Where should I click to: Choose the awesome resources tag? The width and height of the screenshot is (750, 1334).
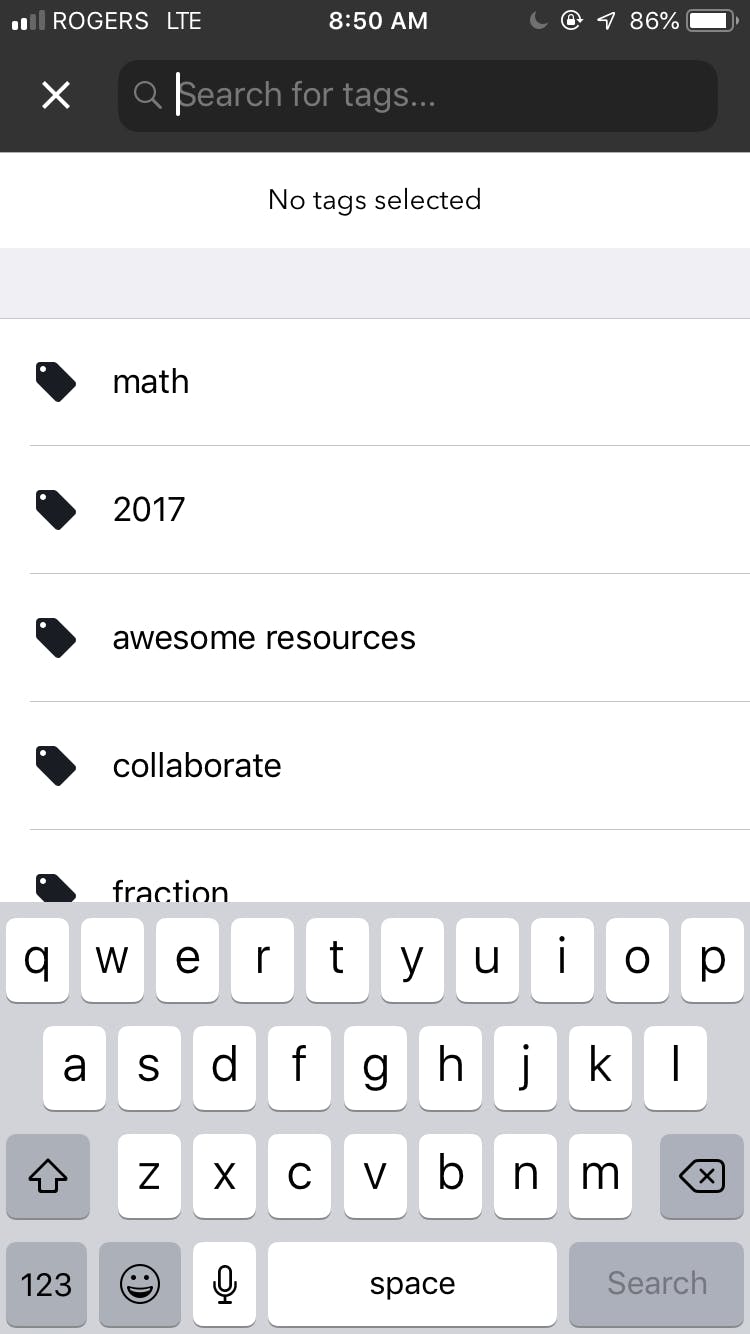(375, 638)
